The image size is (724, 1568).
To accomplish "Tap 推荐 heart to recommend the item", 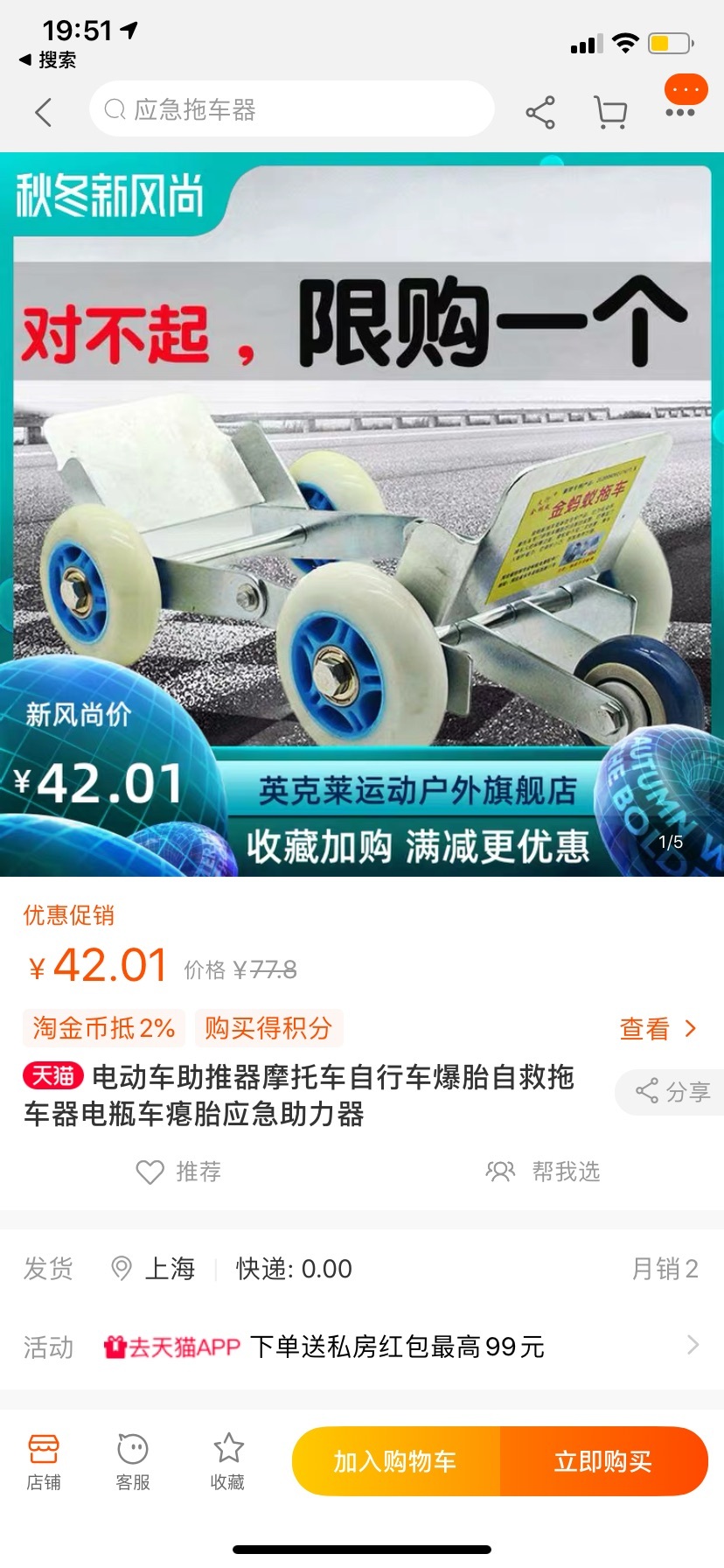I will pos(178,1172).
